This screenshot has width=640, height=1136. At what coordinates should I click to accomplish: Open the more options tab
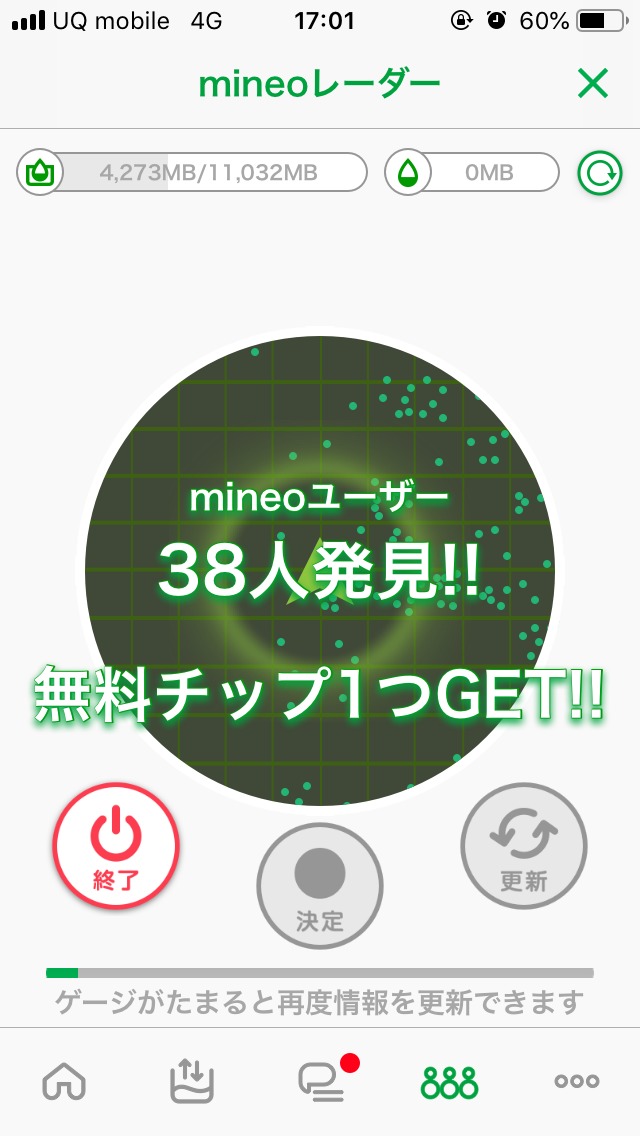pos(577,1081)
